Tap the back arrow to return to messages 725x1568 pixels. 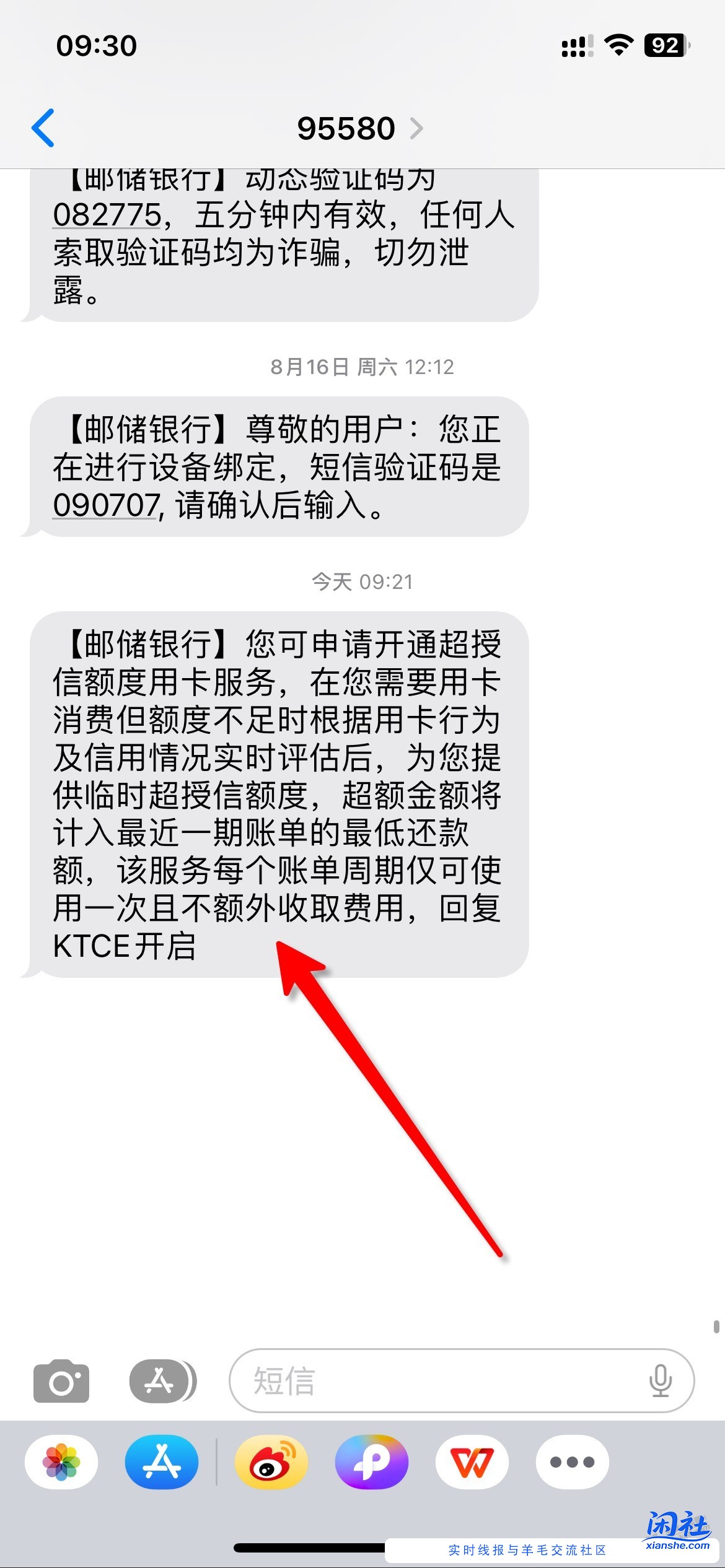[41, 128]
